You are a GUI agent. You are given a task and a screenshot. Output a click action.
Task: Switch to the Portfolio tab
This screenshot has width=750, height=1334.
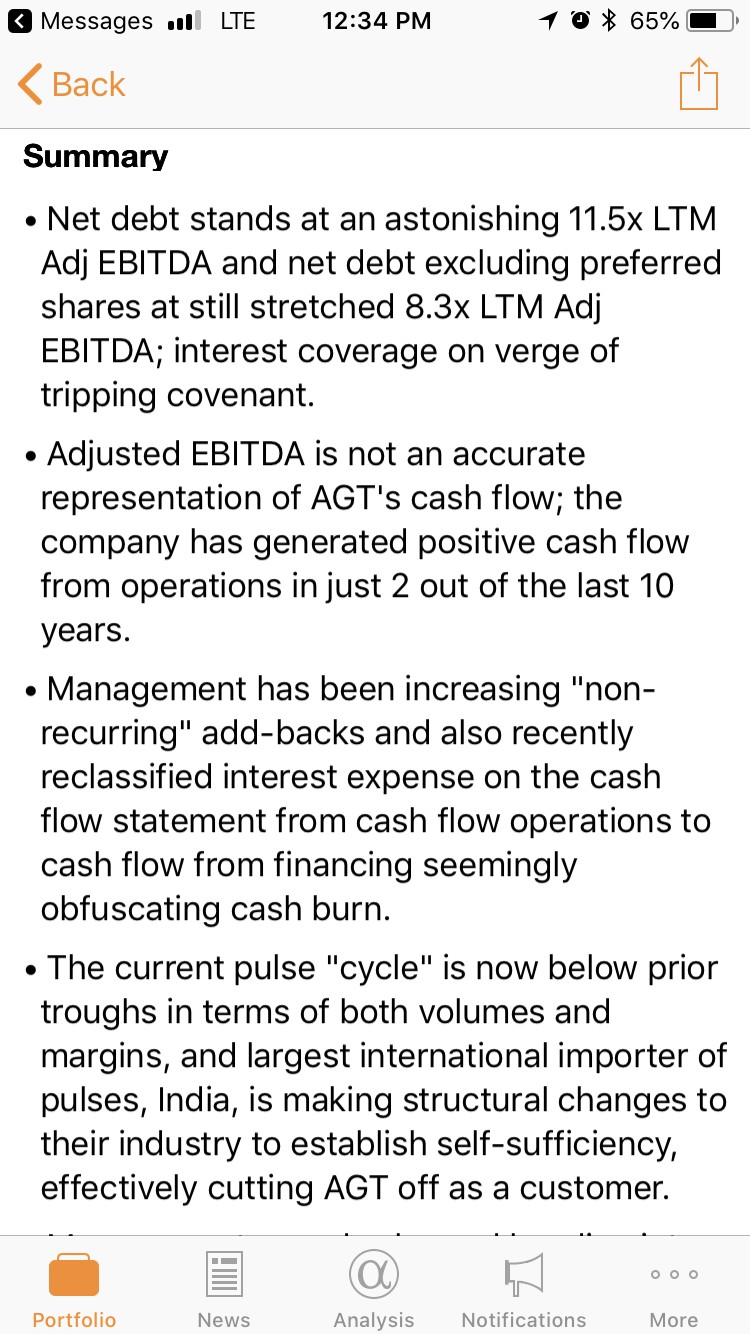(74, 1290)
